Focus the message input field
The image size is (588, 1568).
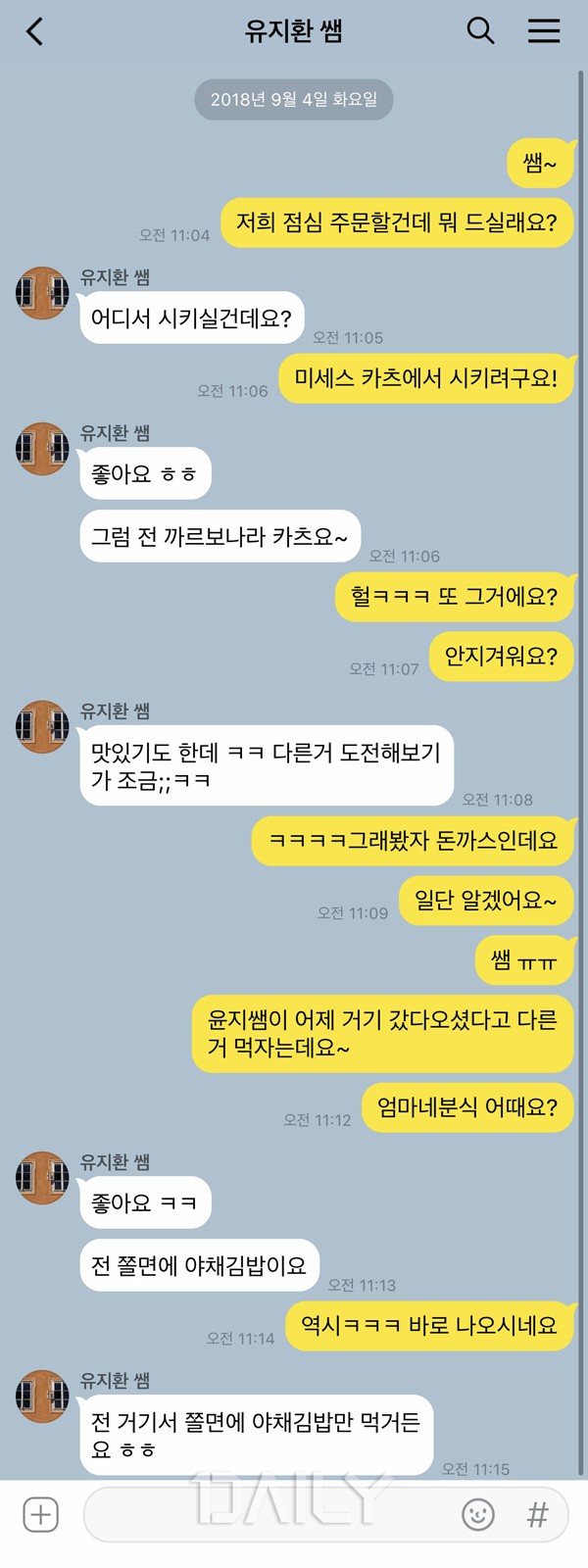(265, 1515)
